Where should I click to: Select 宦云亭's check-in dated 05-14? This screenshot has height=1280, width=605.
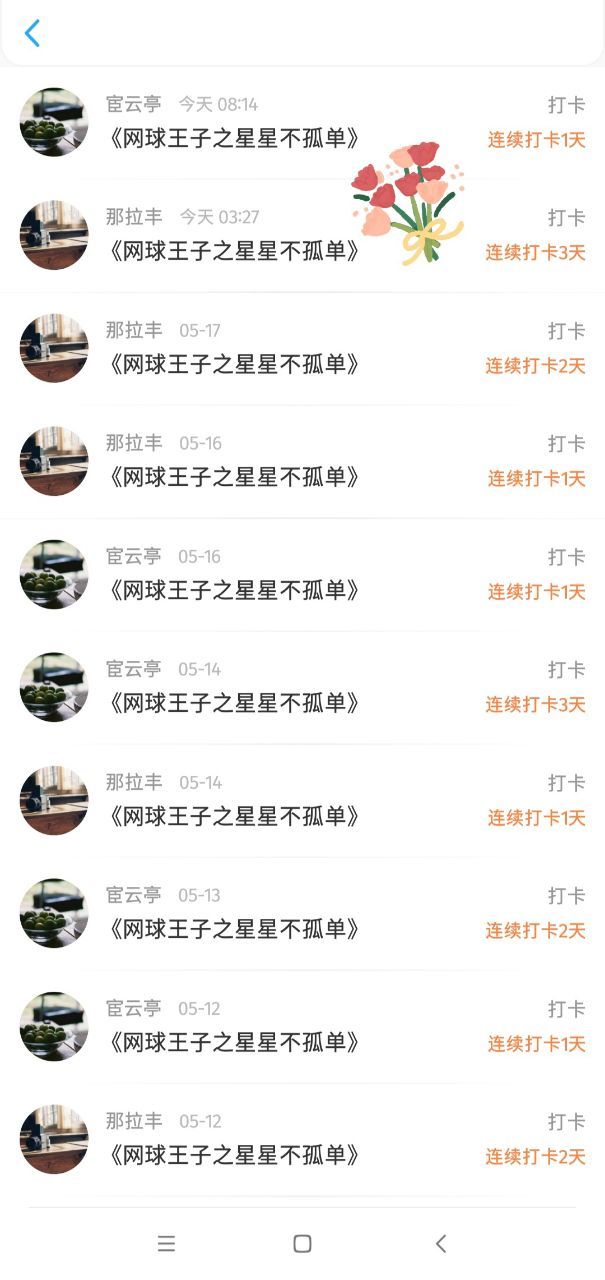(x=302, y=688)
